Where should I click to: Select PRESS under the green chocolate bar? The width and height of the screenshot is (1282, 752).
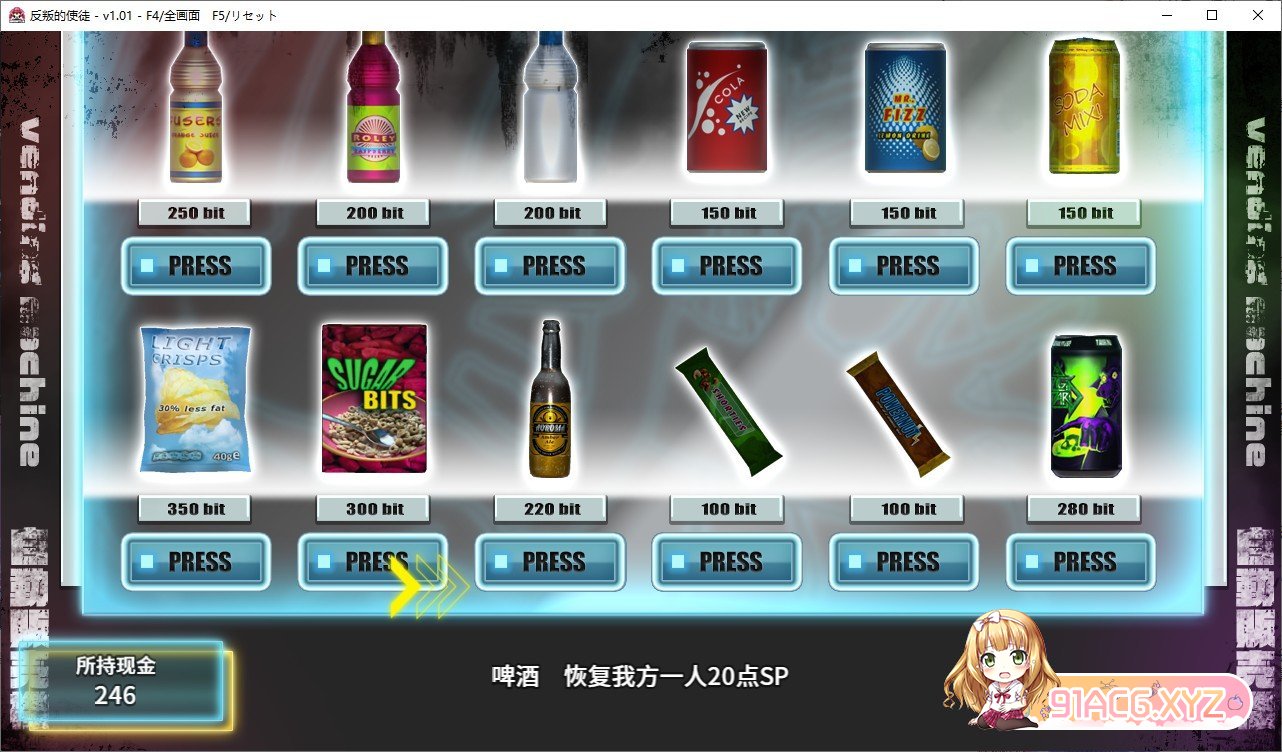pyautogui.click(x=727, y=562)
